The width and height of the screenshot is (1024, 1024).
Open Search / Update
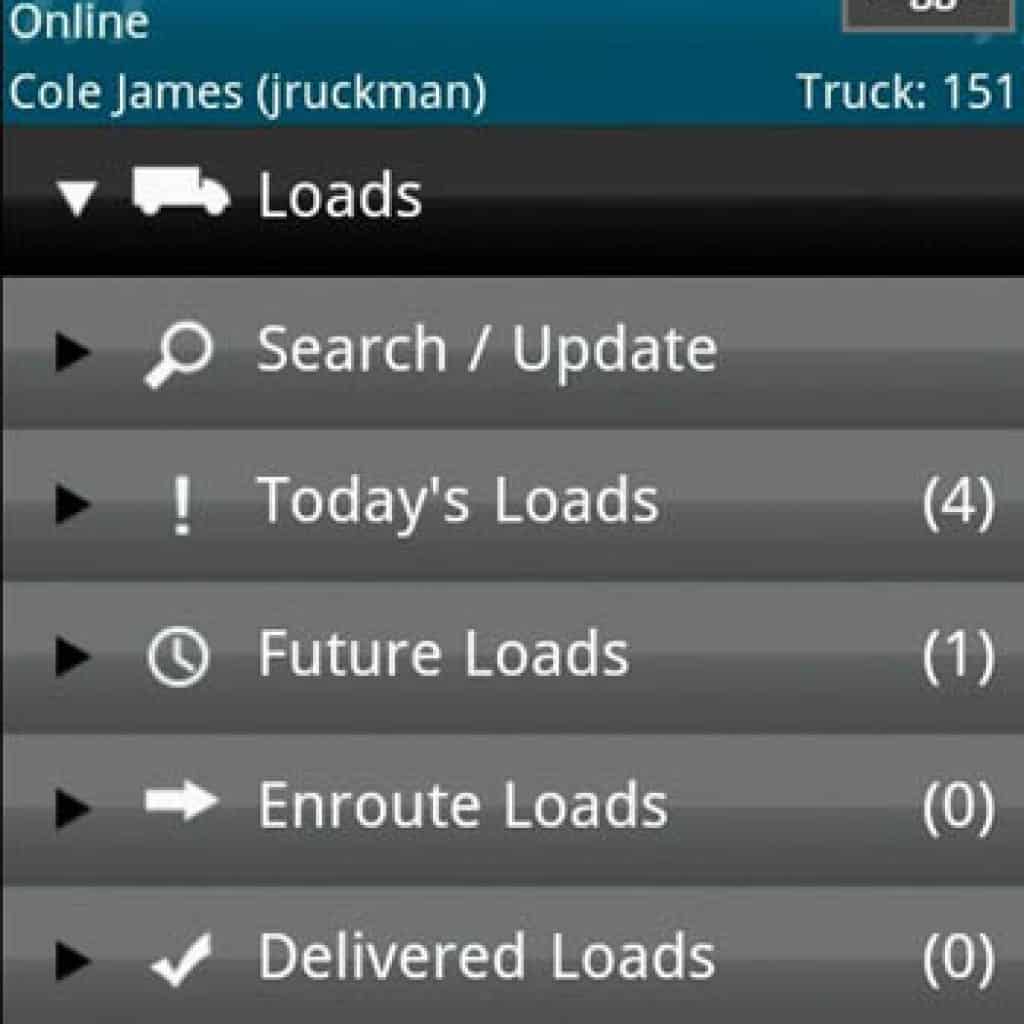tap(486, 350)
